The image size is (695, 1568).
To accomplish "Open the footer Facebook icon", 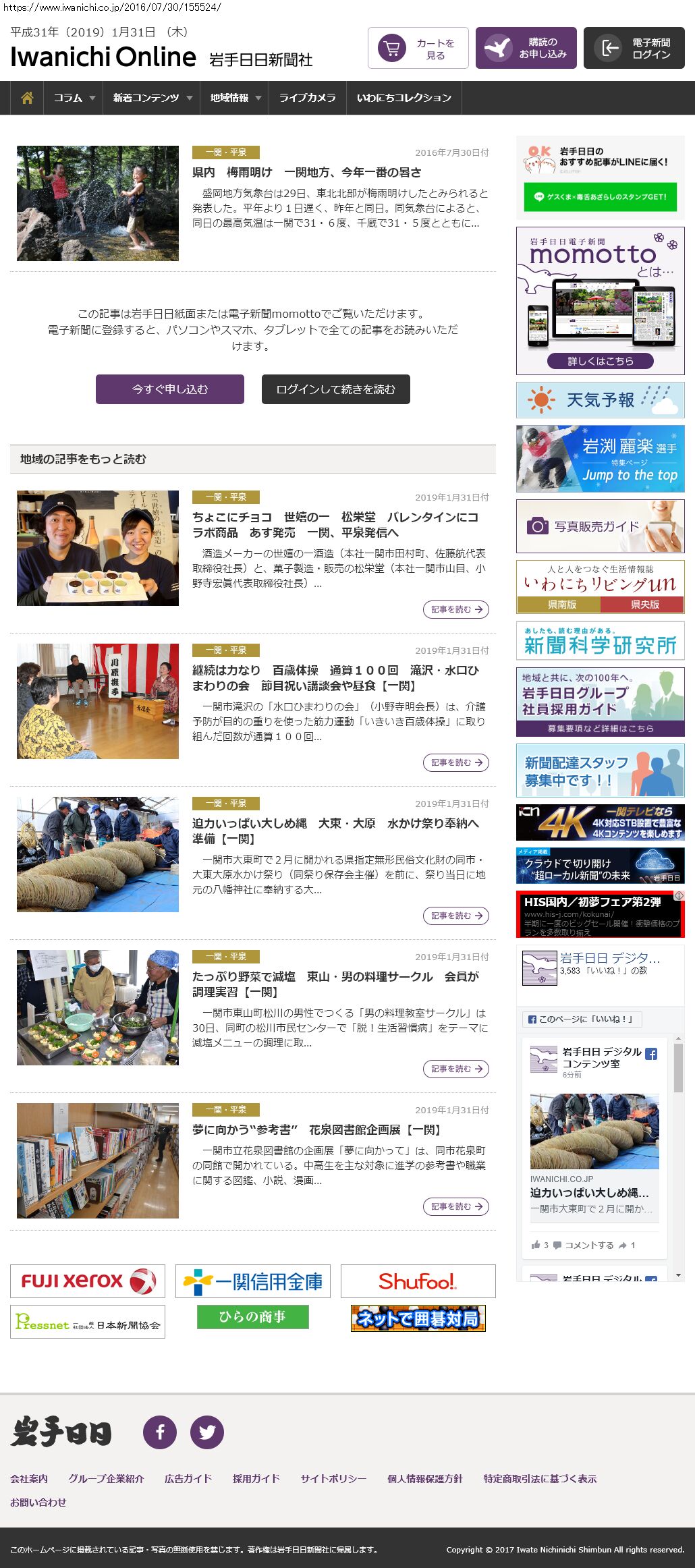I will [160, 1432].
